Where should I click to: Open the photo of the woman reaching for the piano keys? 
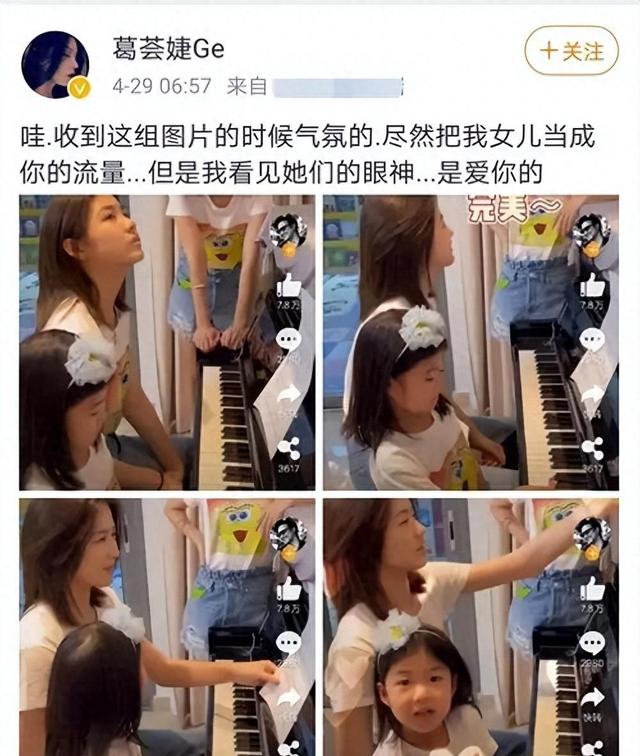click(167, 627)
